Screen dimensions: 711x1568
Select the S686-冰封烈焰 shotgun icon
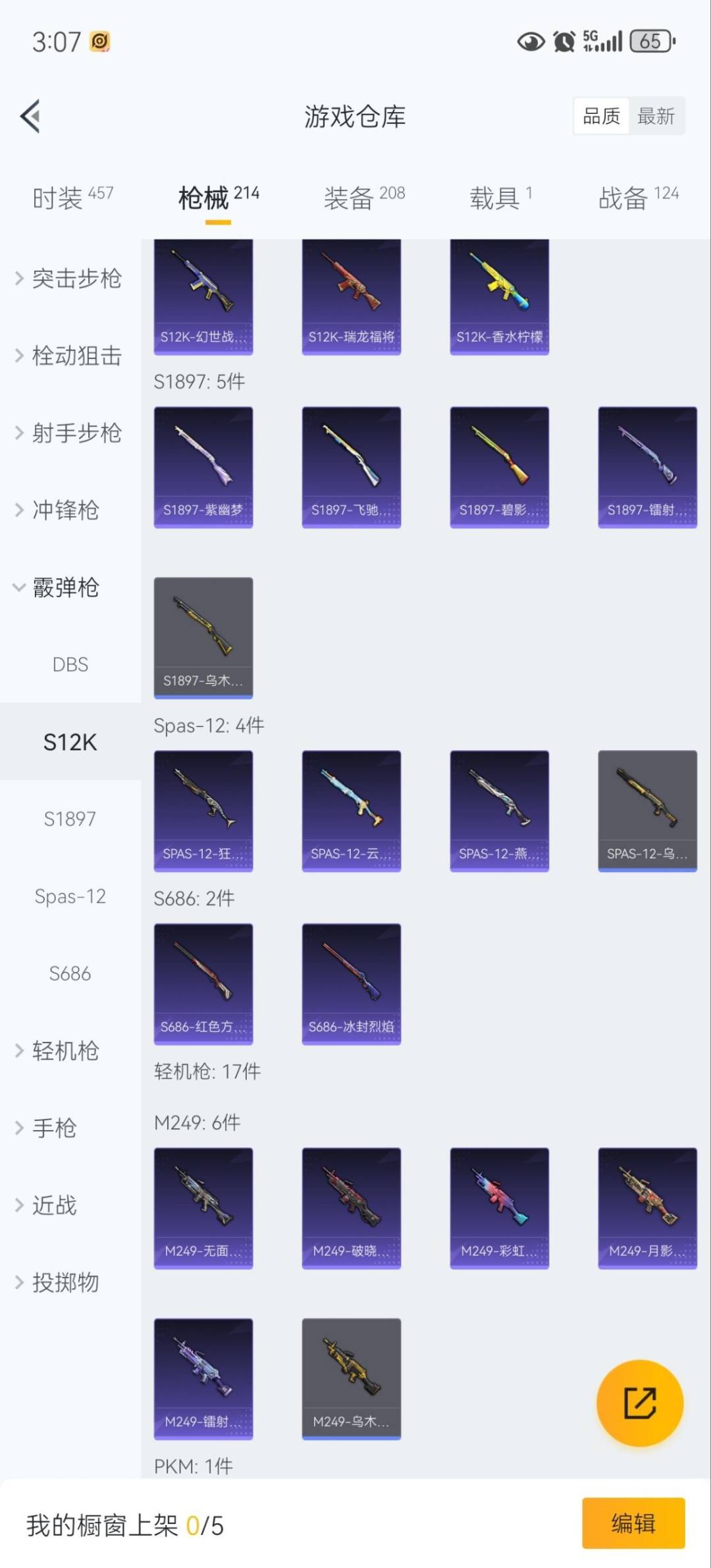click(351, 981)
